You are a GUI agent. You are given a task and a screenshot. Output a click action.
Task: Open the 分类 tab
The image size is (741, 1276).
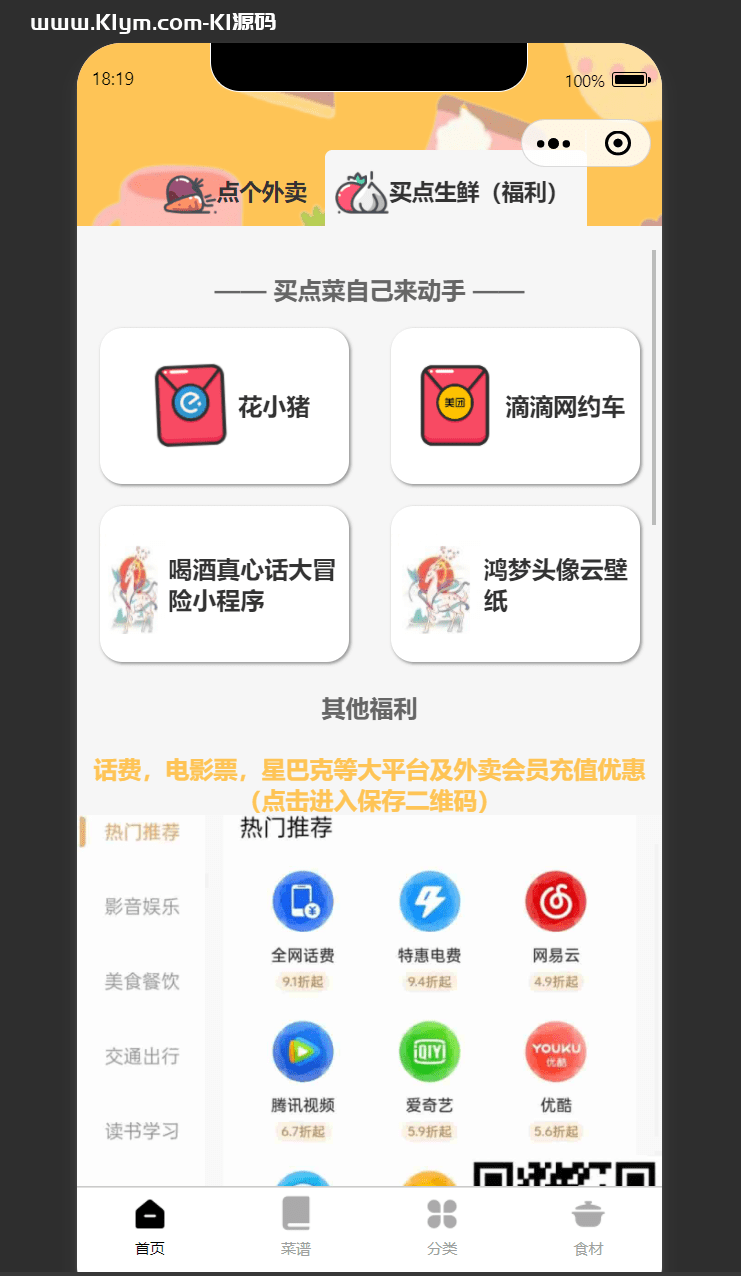[x=442, y=1227]
